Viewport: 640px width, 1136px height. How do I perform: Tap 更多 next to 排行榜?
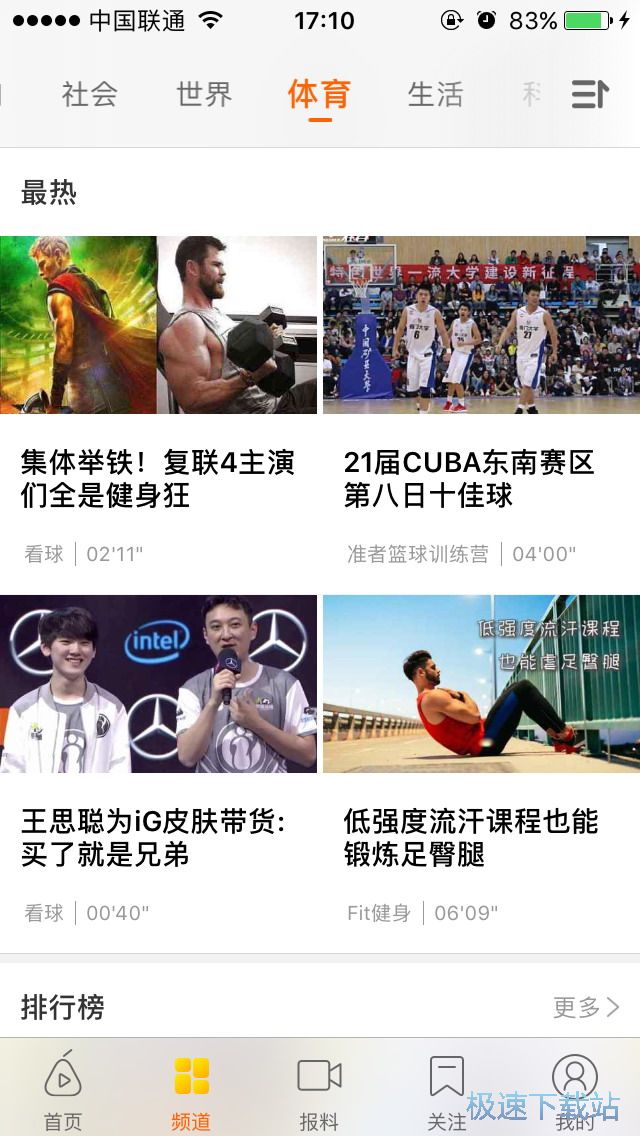[586, 1007]
